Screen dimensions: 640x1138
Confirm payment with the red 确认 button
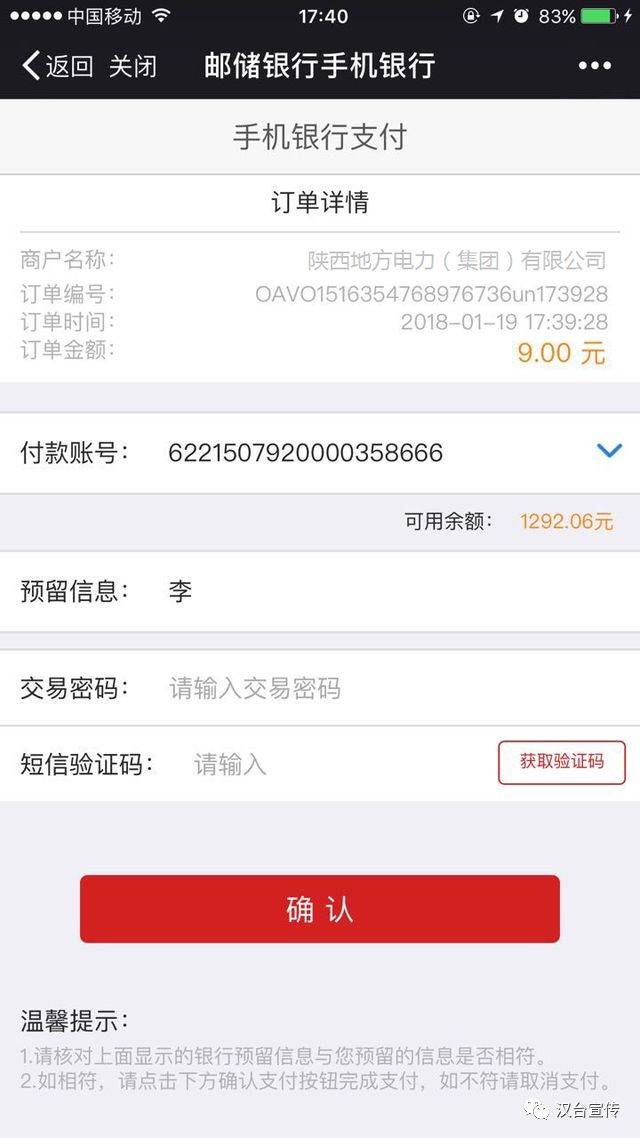[x=320, y=908]
